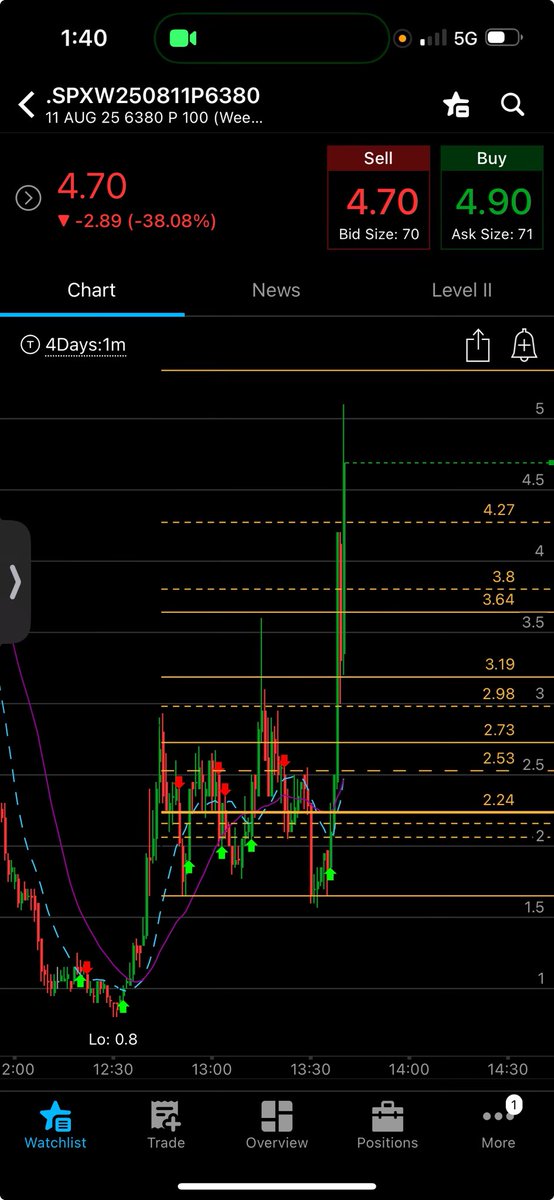Viewport: 554px width, 1200px height.
Task: Go to the Overview tab
Action: [x=277, y=1126]
